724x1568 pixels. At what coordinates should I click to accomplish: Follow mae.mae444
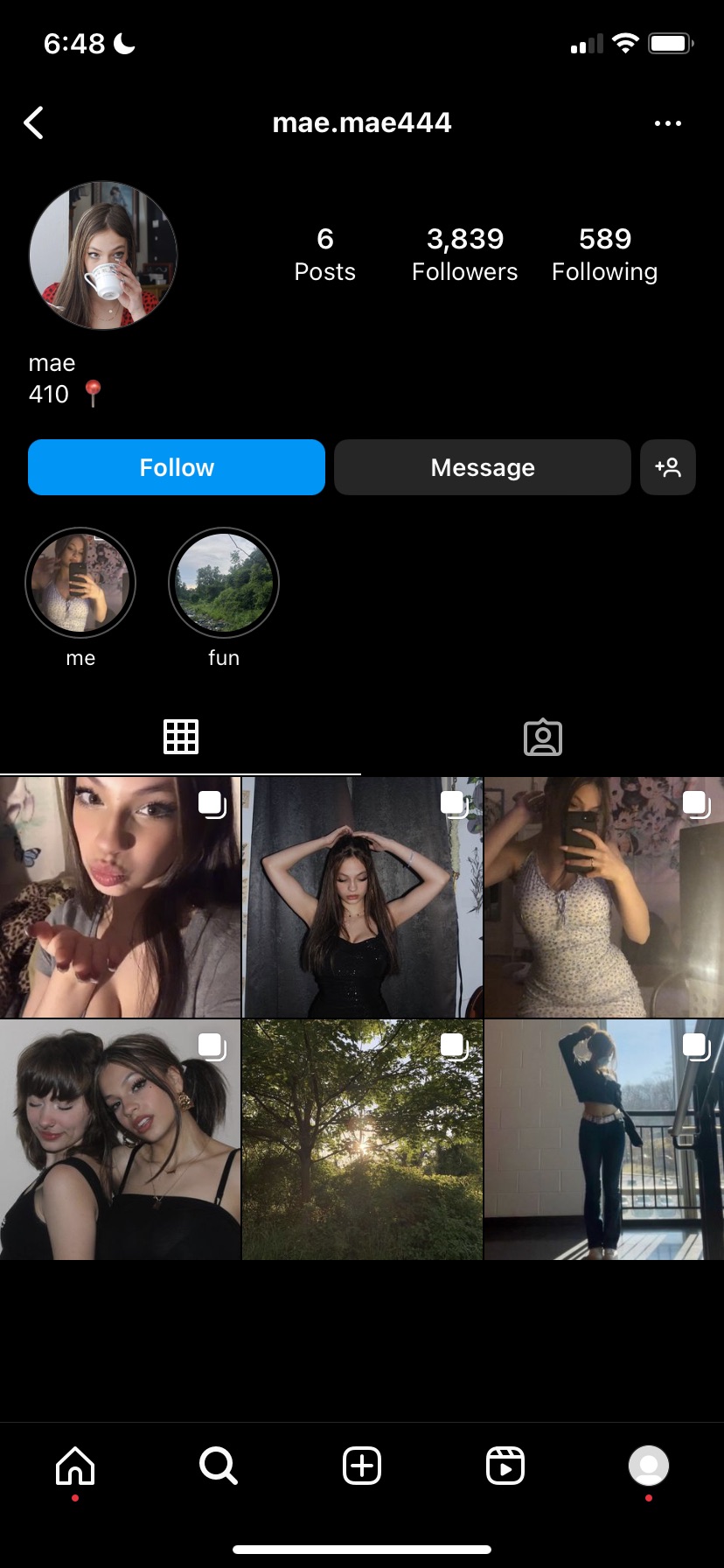coord(177,467)
